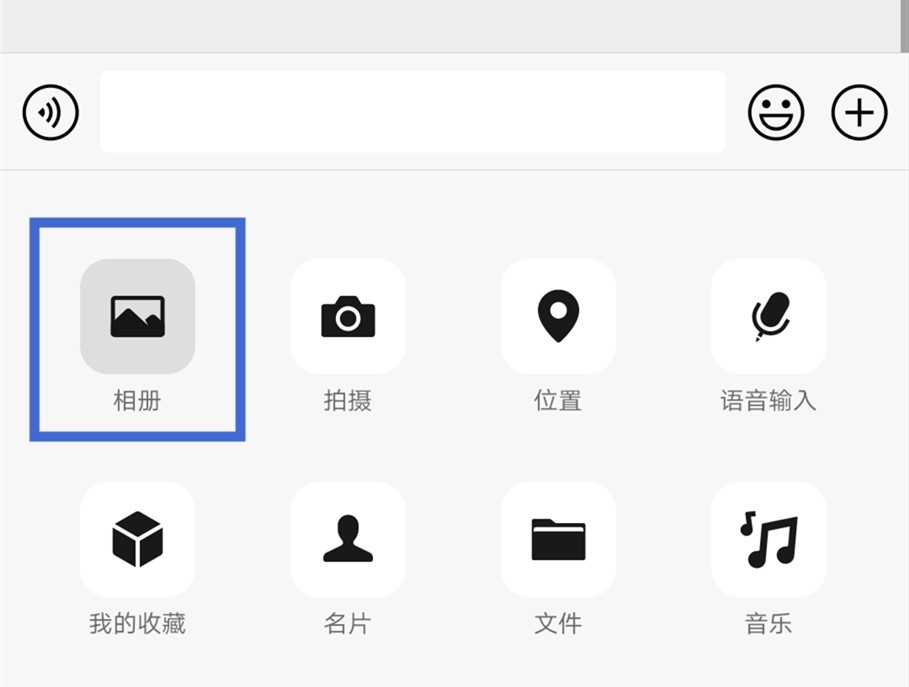The height and width of the screenshot is (687, 909).
Task: Share a song through 音乐
Action: [769, 540]
